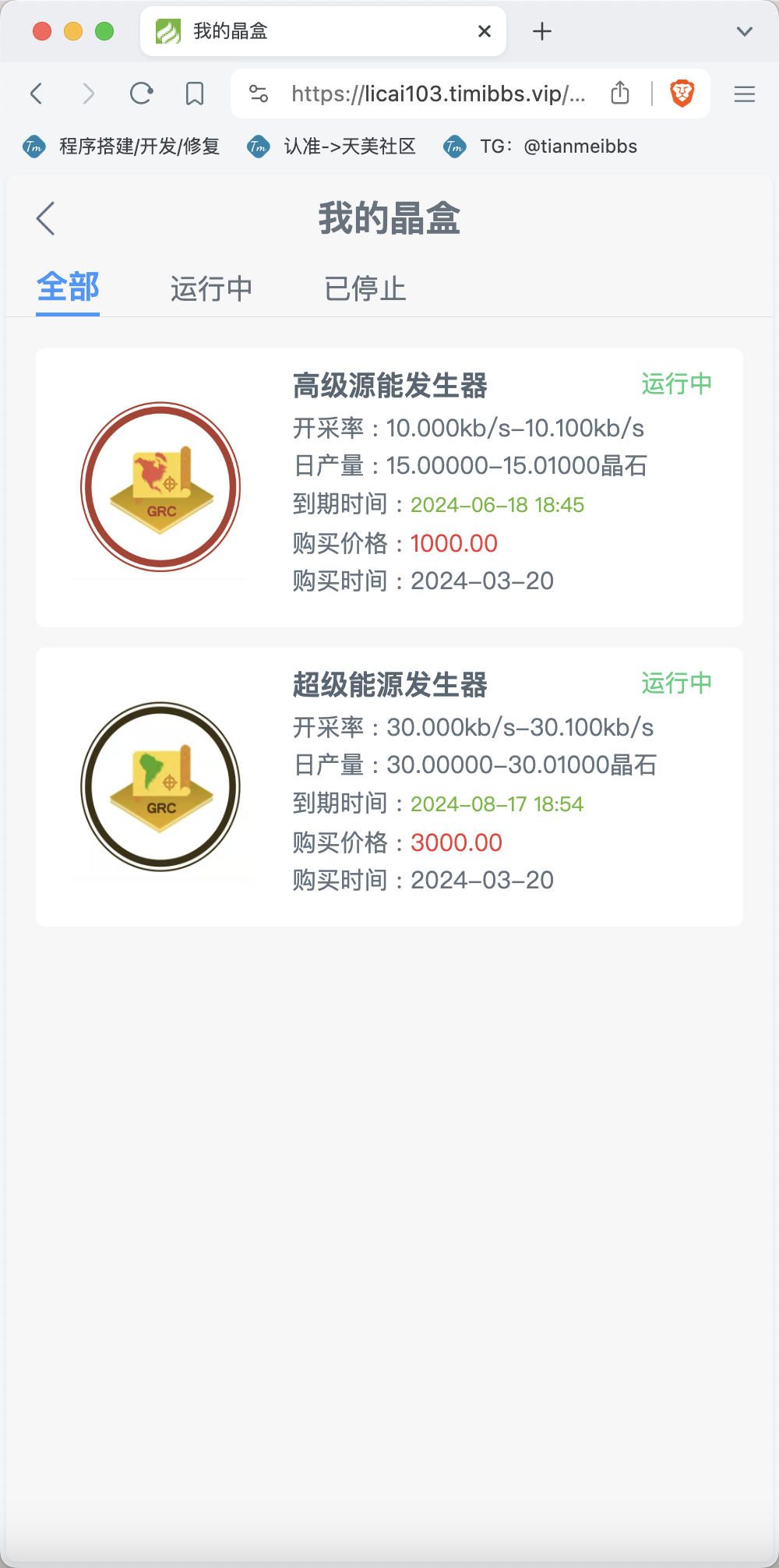Viewport: 779px width, 1568px height.
Task: Reload the page in the browser
Action: 141,94
